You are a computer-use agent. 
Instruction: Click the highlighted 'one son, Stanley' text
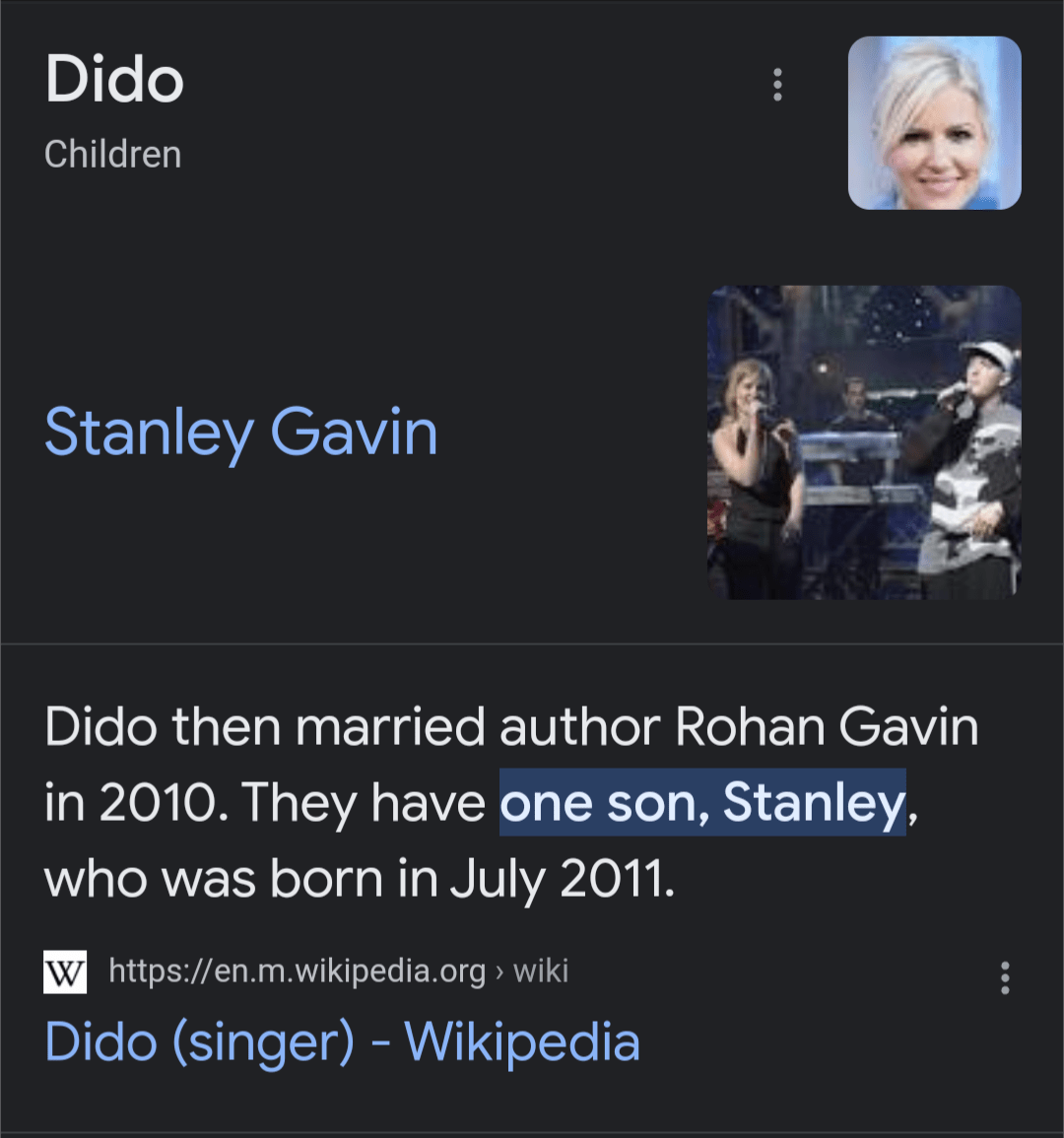[701, 803]
